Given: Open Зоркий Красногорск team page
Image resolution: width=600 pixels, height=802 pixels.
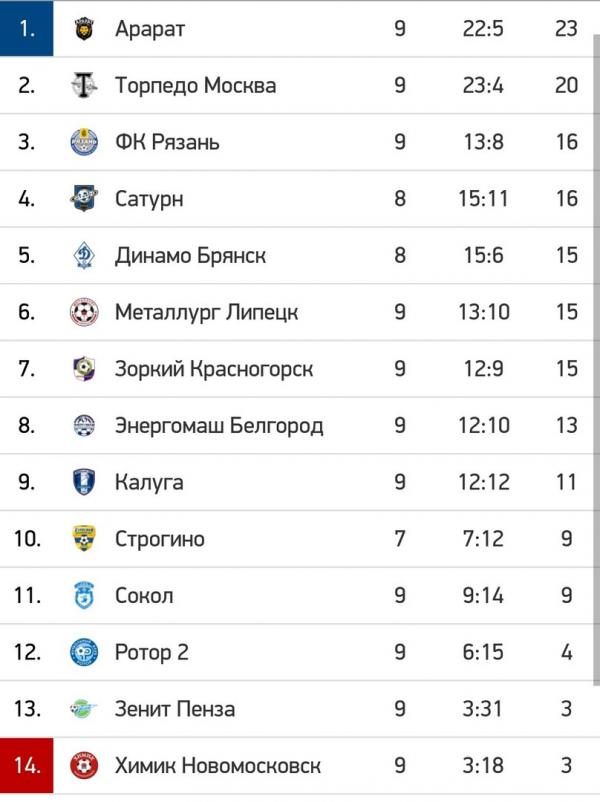Looking at the screenshot, I should (x=214, y=369).
